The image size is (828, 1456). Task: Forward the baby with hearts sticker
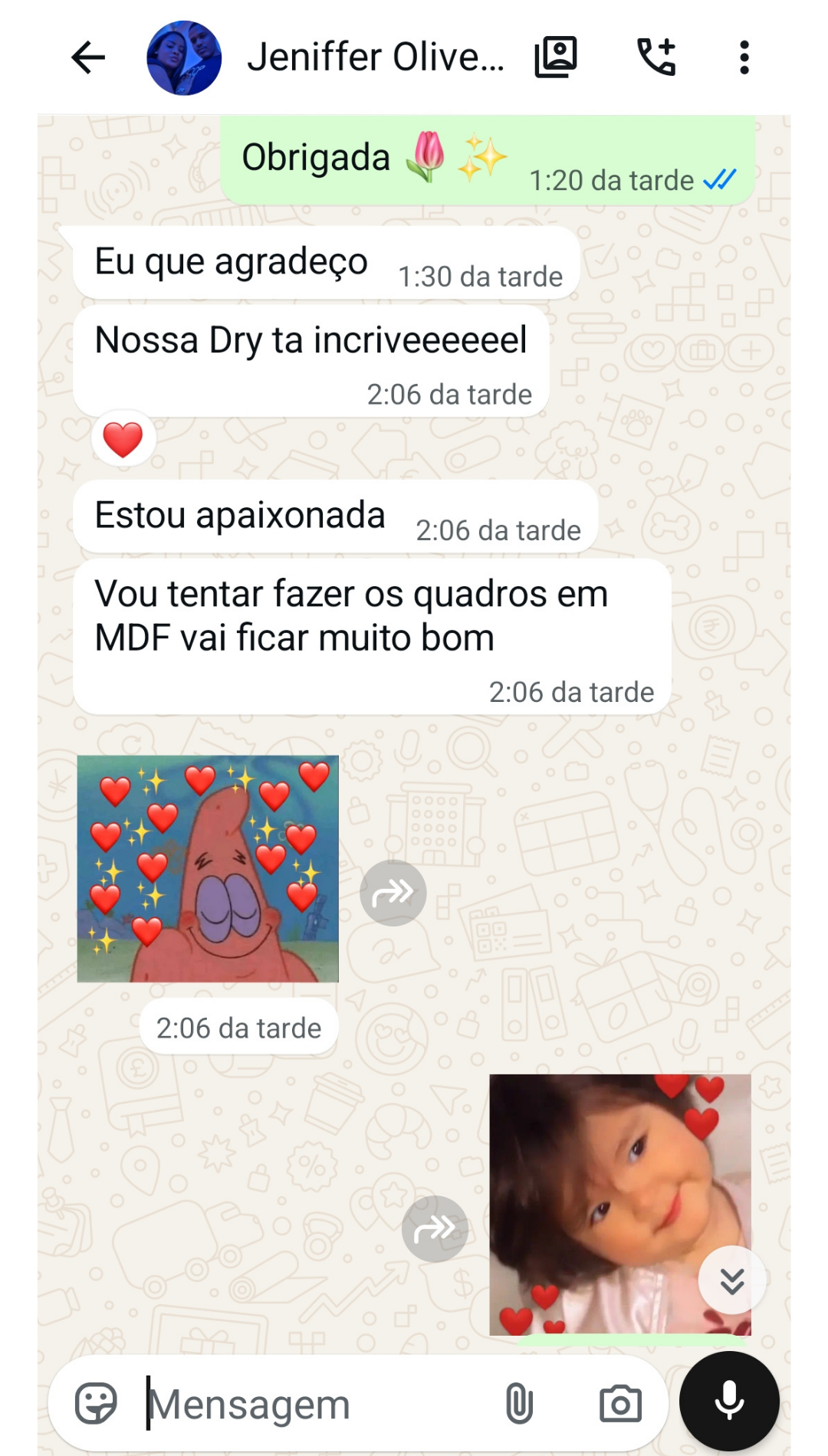435,1228
